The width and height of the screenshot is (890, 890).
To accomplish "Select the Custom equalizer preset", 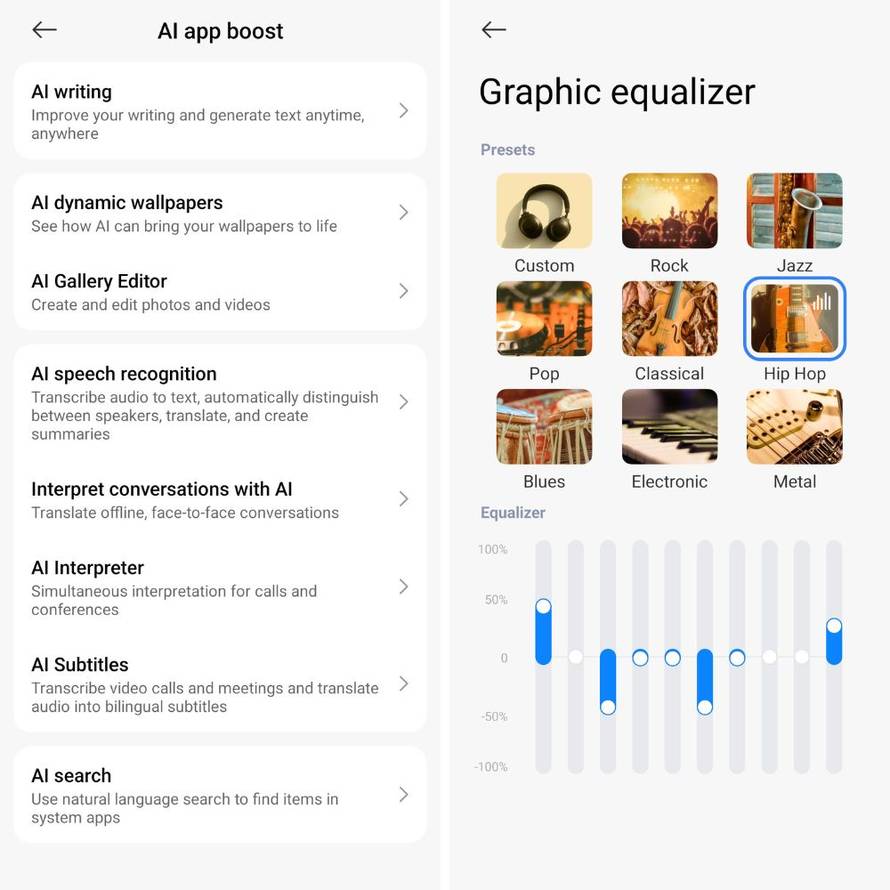I will pos(544,211).
